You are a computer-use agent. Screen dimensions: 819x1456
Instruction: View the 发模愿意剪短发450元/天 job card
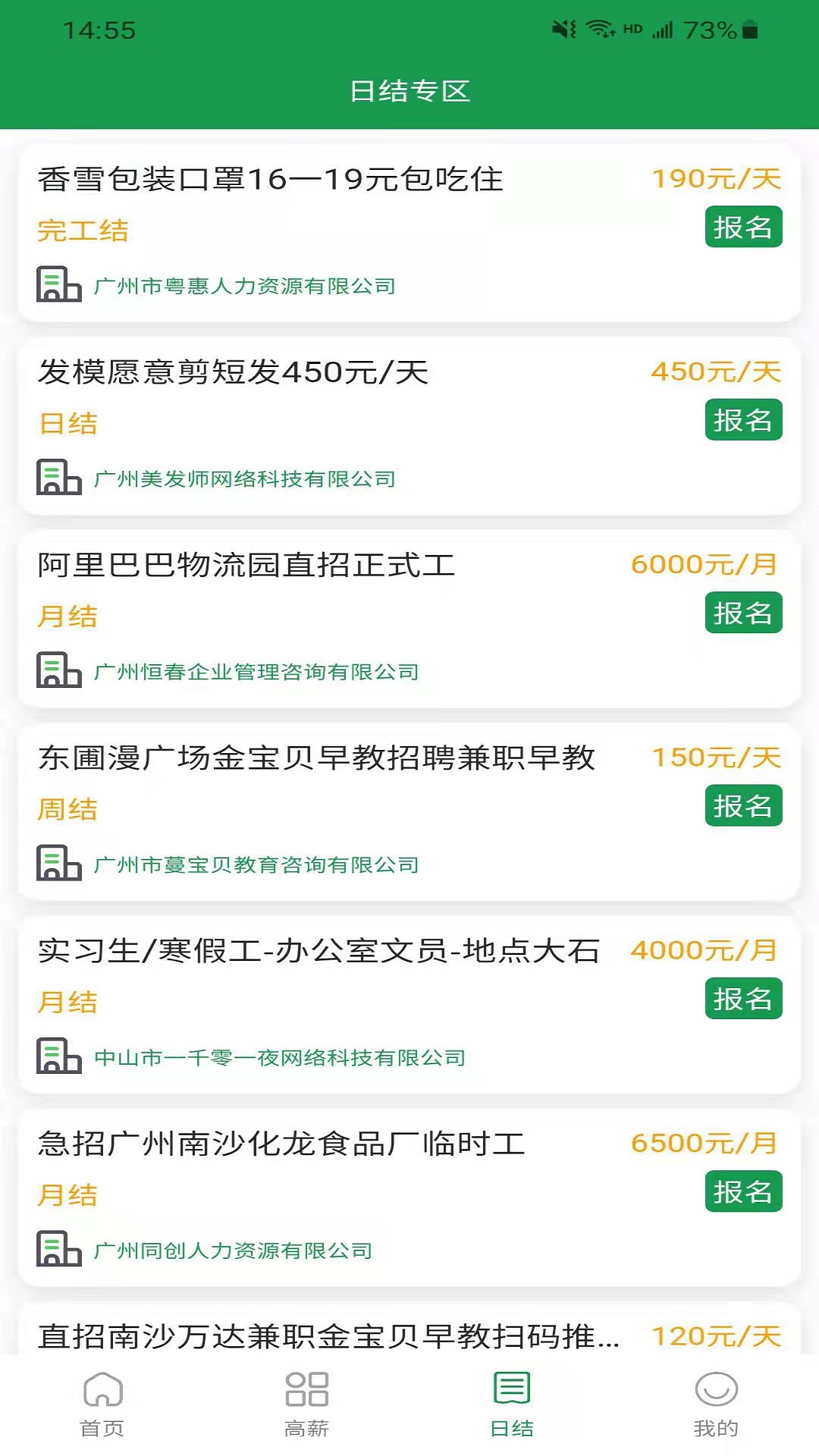pyautogui.click(x=234, y=372)
